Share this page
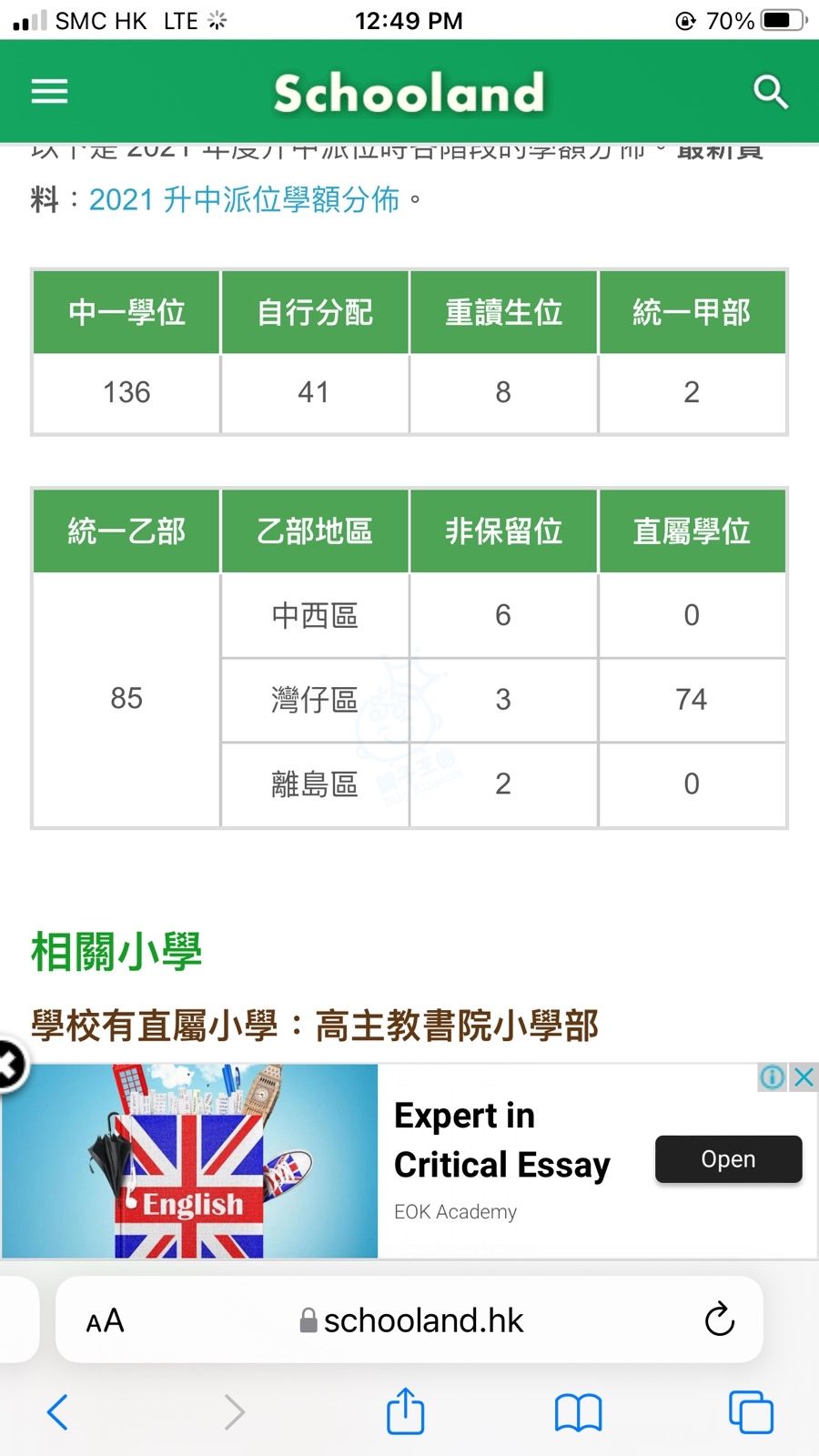 tap(405, 1411)
